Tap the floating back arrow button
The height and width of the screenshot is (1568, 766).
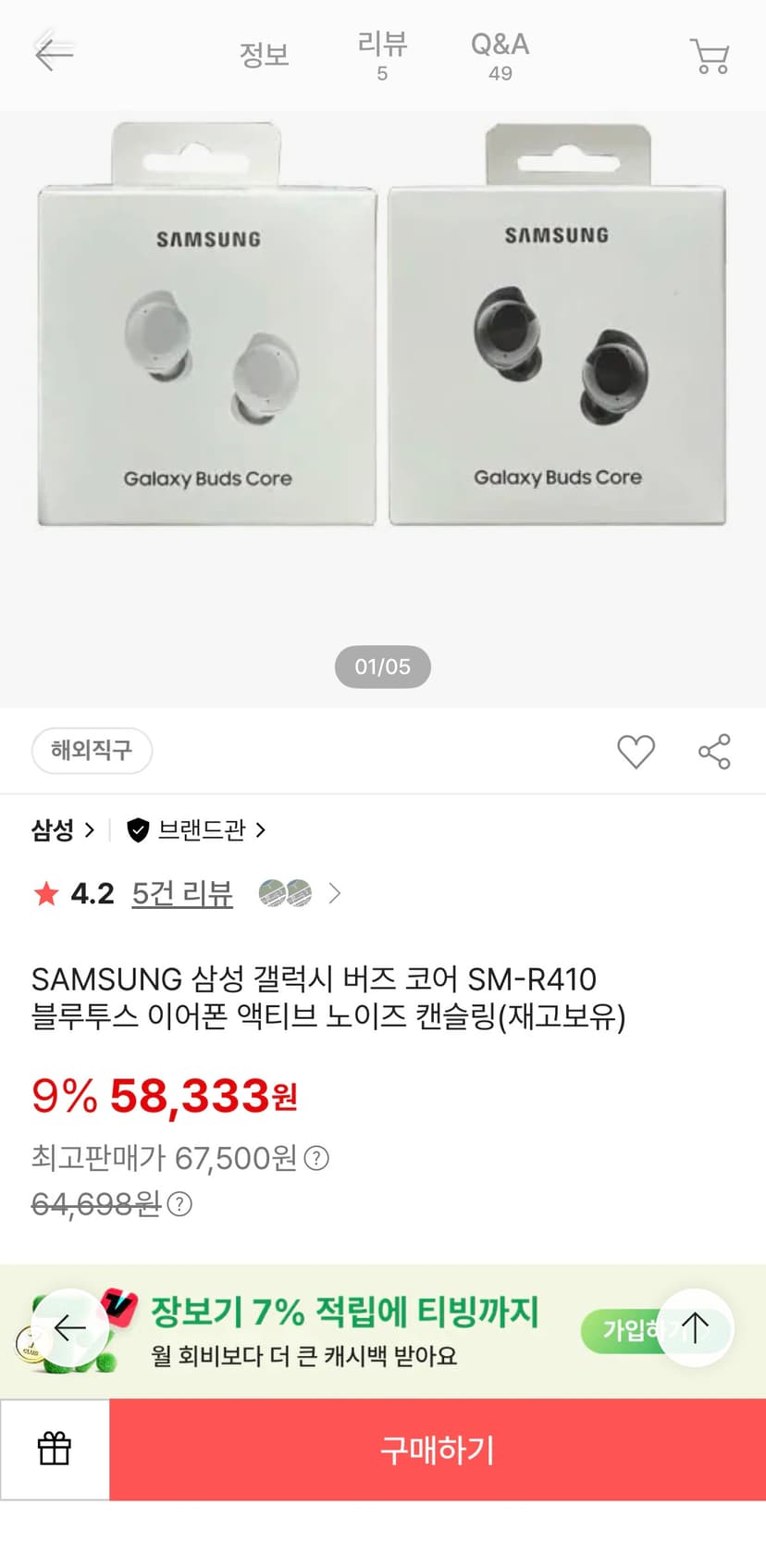pyautogui.click(x=70, y=1327)
